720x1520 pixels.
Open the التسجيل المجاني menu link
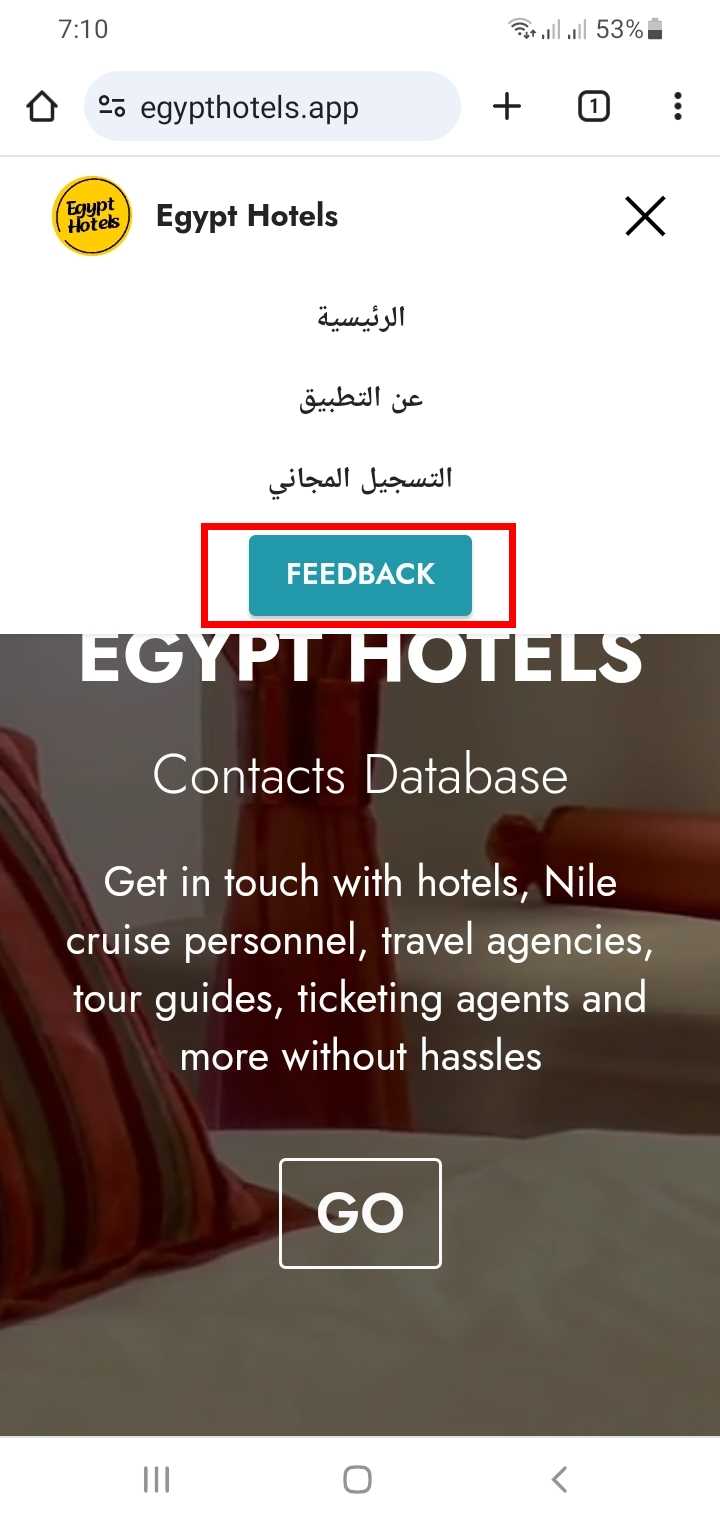point(361,479)
